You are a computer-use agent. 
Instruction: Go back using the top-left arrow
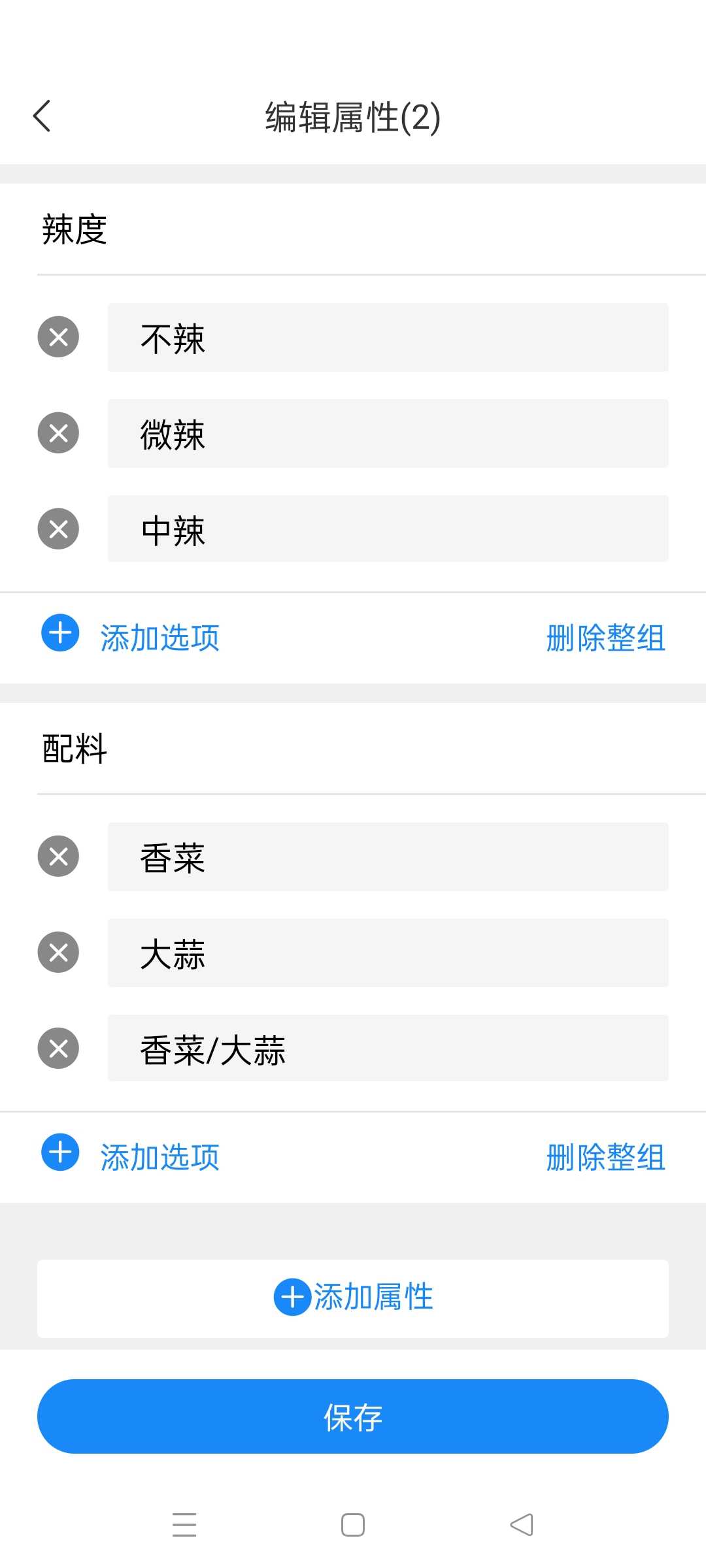tap(42, 116)
